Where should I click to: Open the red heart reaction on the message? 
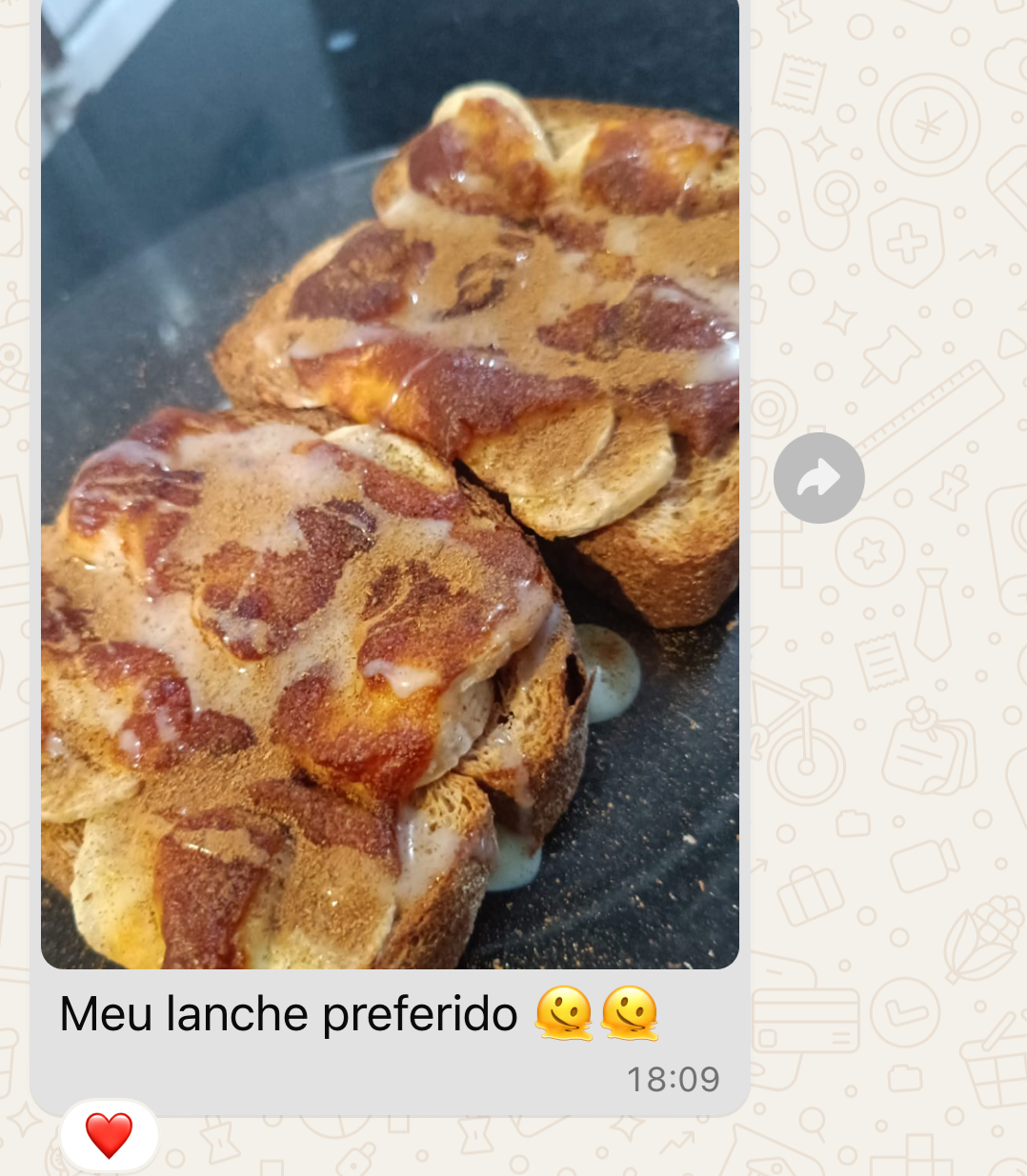click(x=109, y=1135)
